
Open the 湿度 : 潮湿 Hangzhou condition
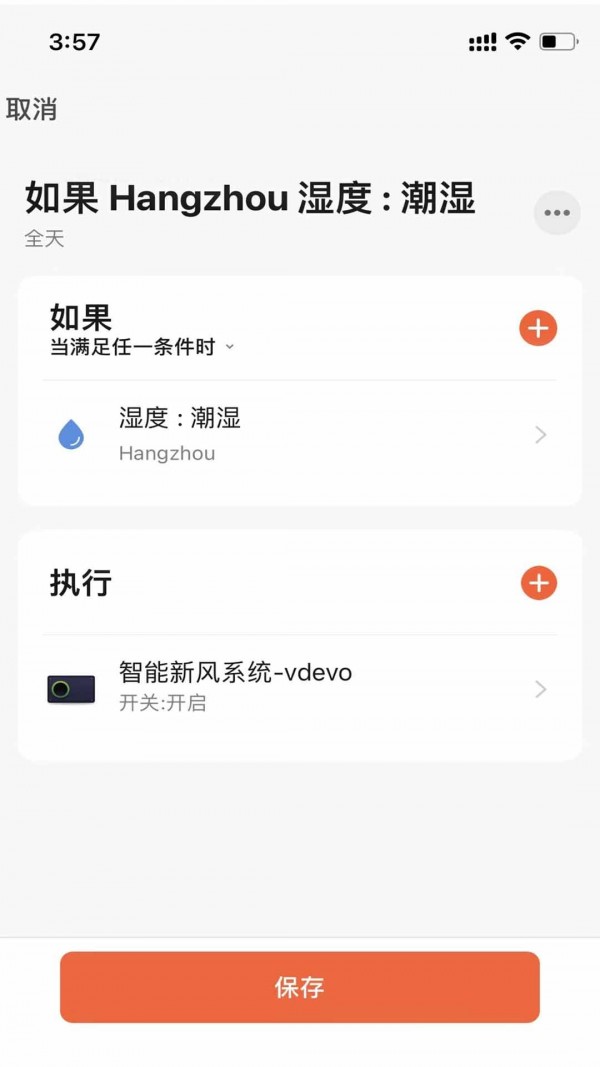(x=299, y=435)
